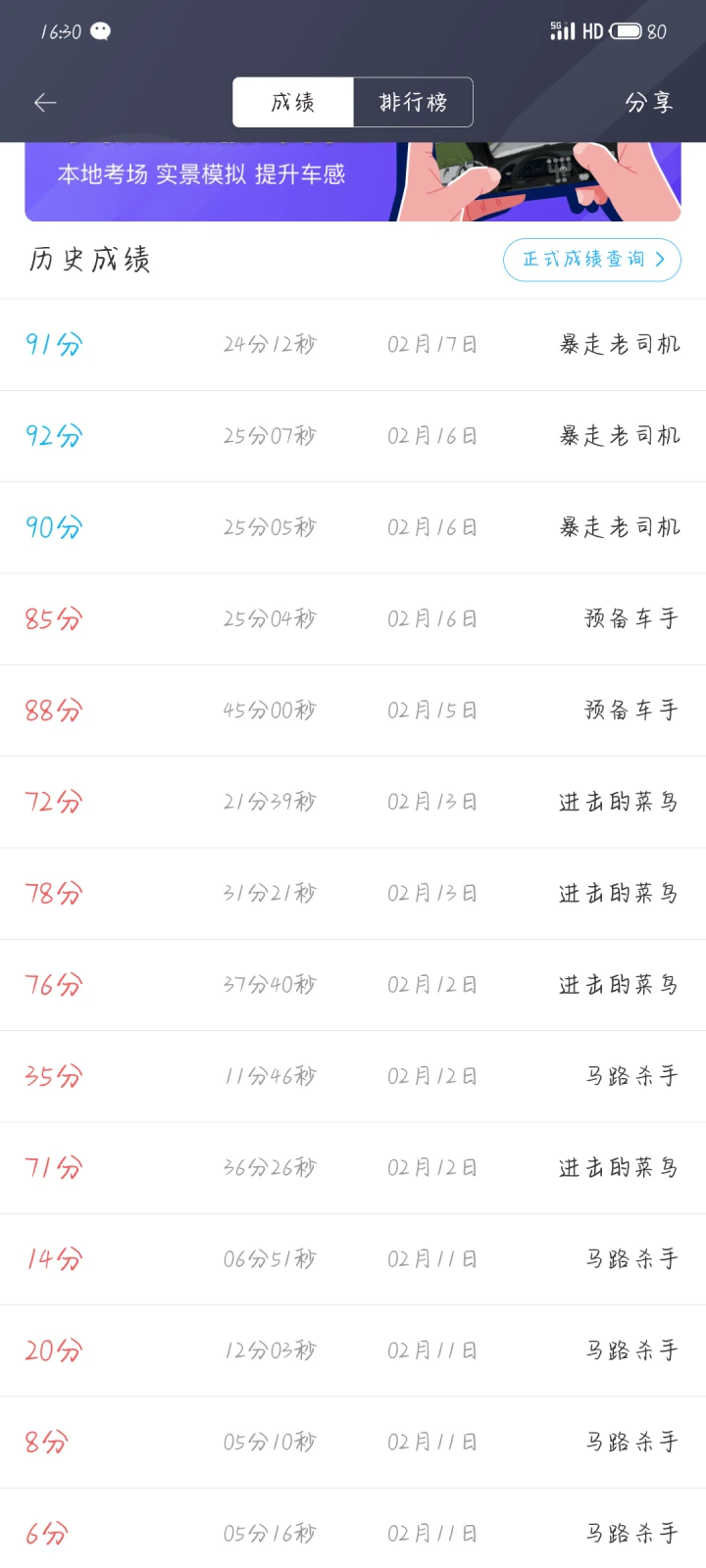Select the 成绩 tab
706x1568 pixels.
pyautogui.click(x=293, y=102)
